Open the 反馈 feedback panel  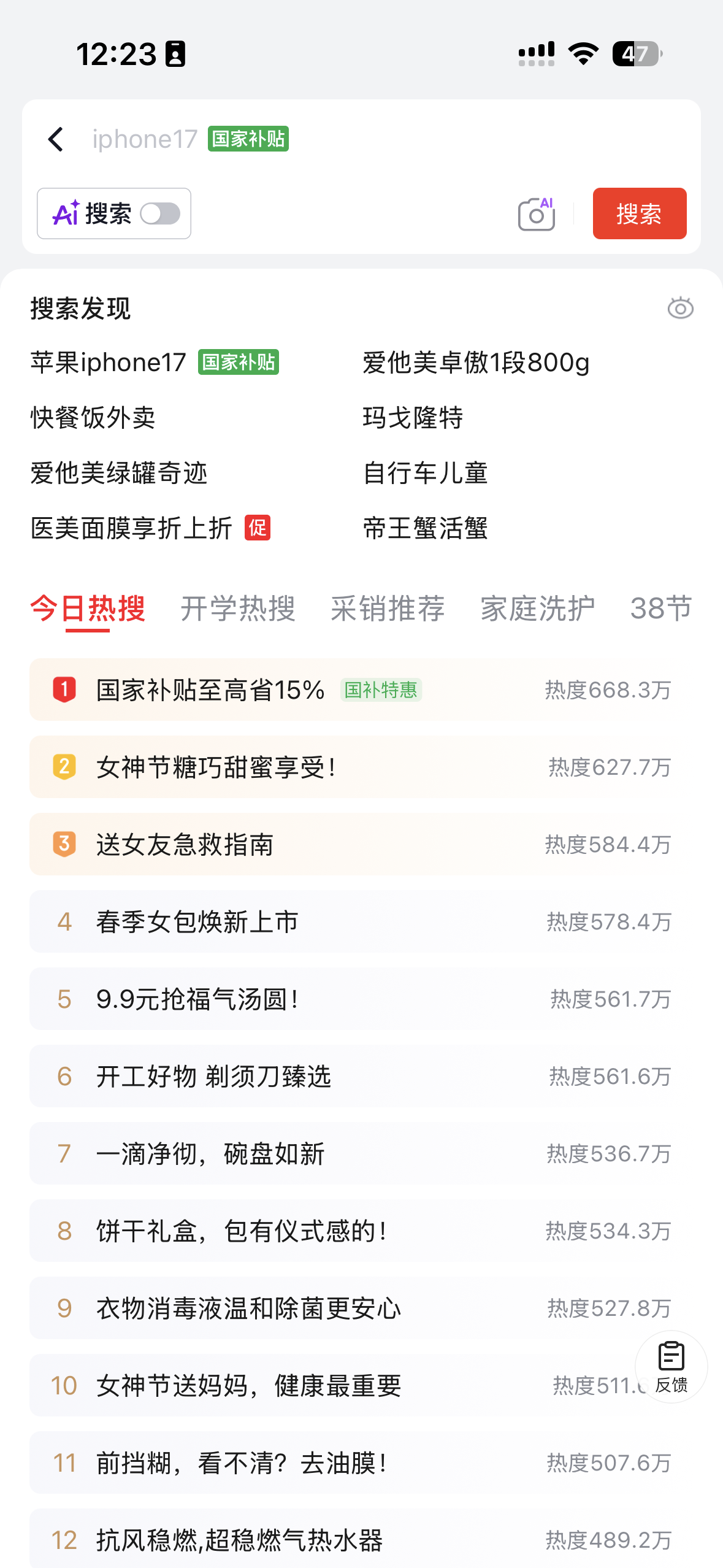click(x=671, y=1367)
